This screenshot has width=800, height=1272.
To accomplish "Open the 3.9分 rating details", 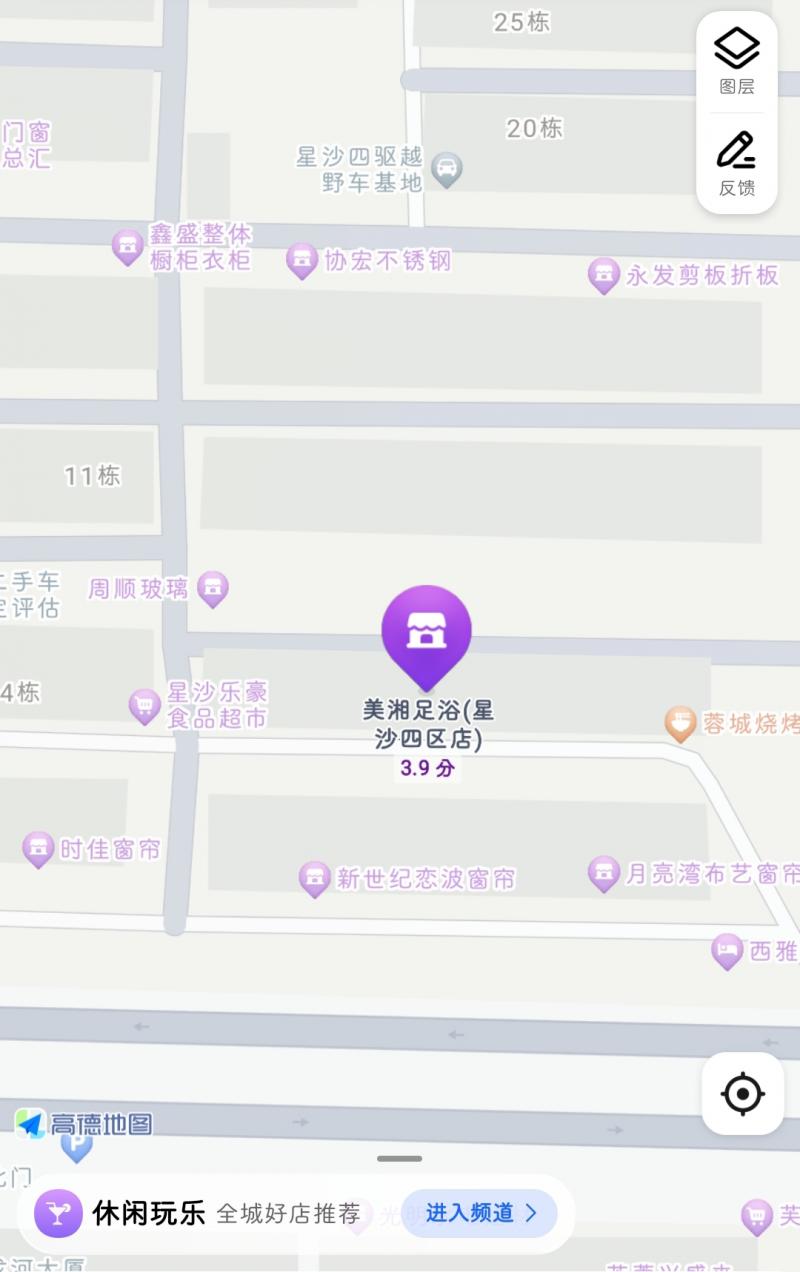I will tap(427, 768).
